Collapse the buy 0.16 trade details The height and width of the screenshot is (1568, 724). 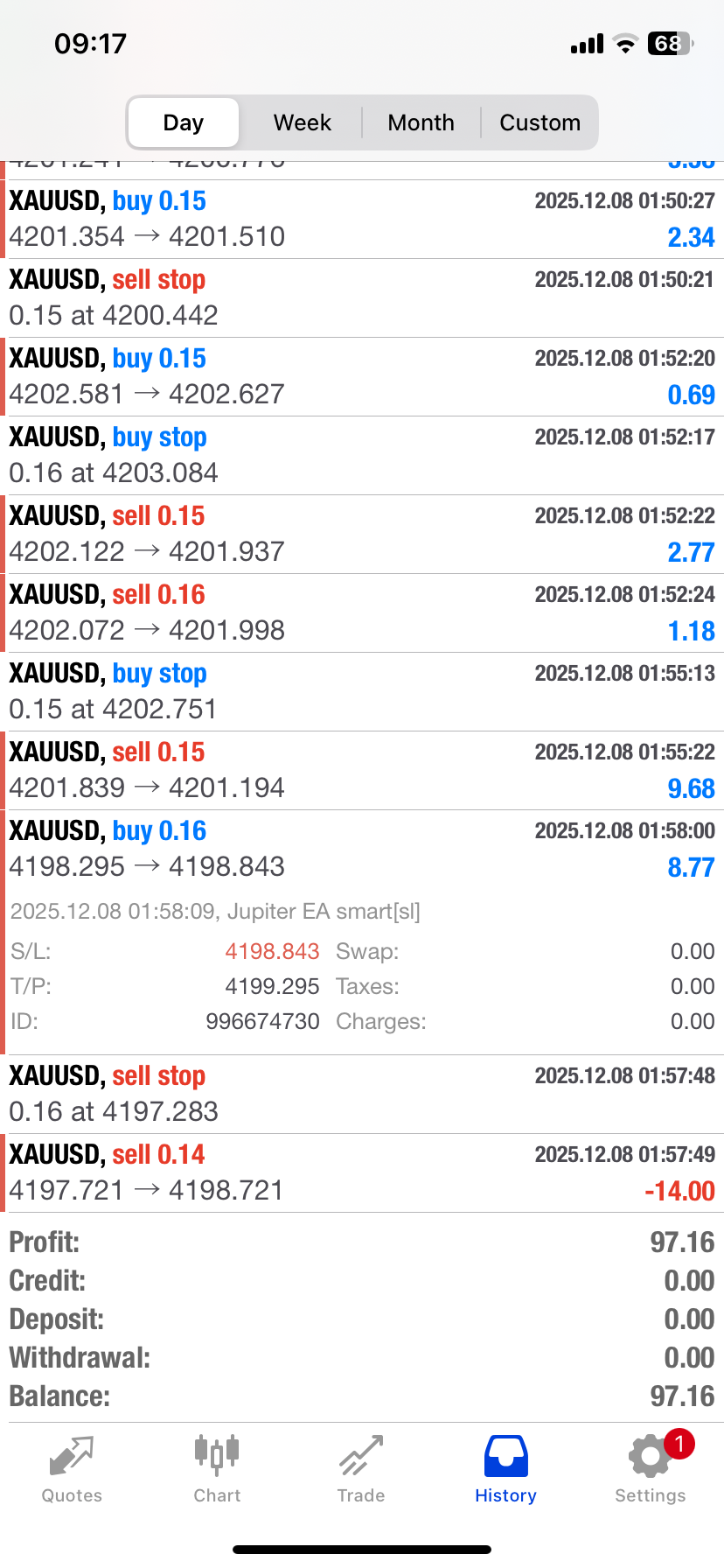point(362,849)
